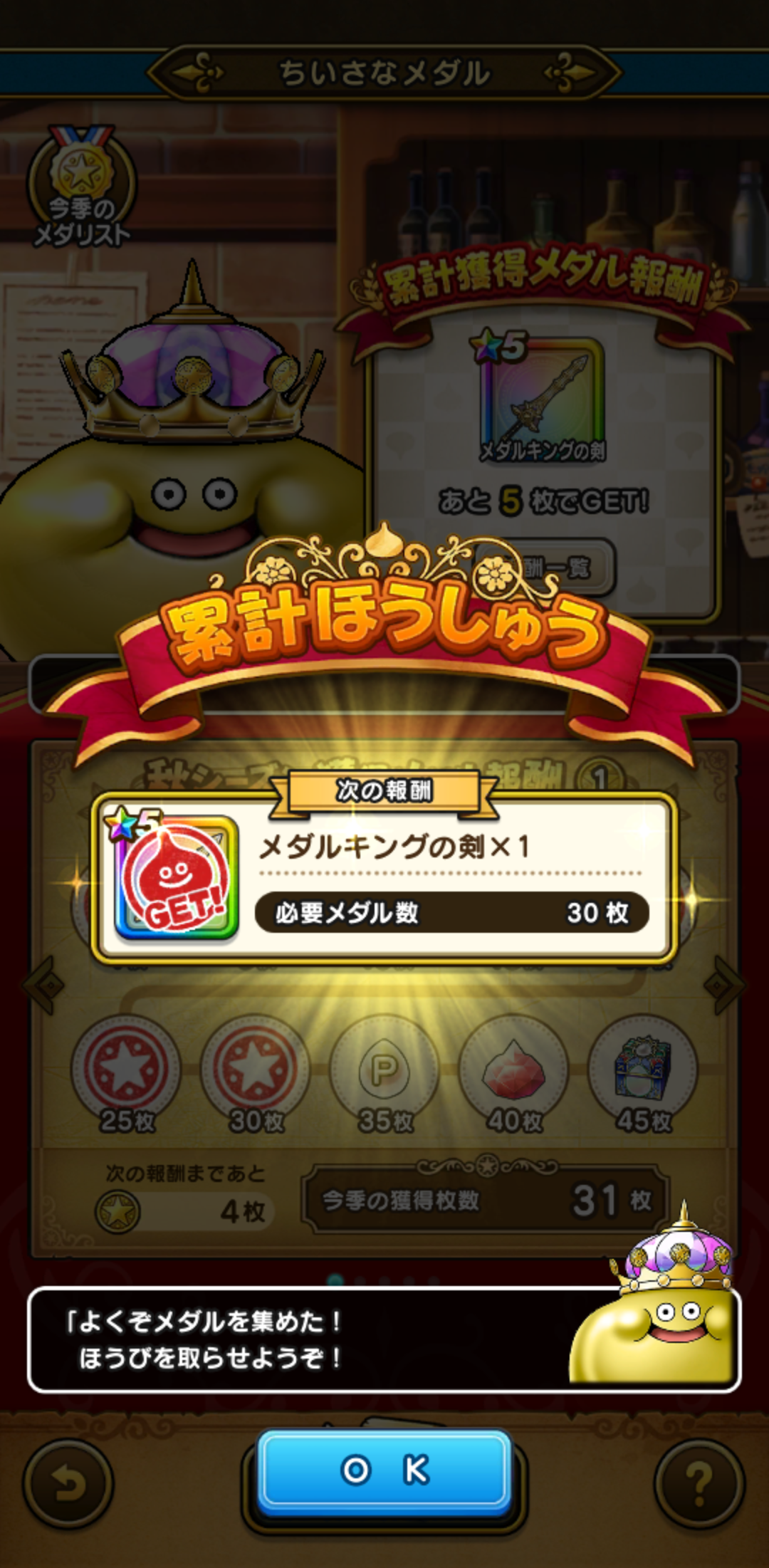The width and height of the screenshot is (769, 1568).
Task: Open the question mark help button
Action: click(699, 1484)
